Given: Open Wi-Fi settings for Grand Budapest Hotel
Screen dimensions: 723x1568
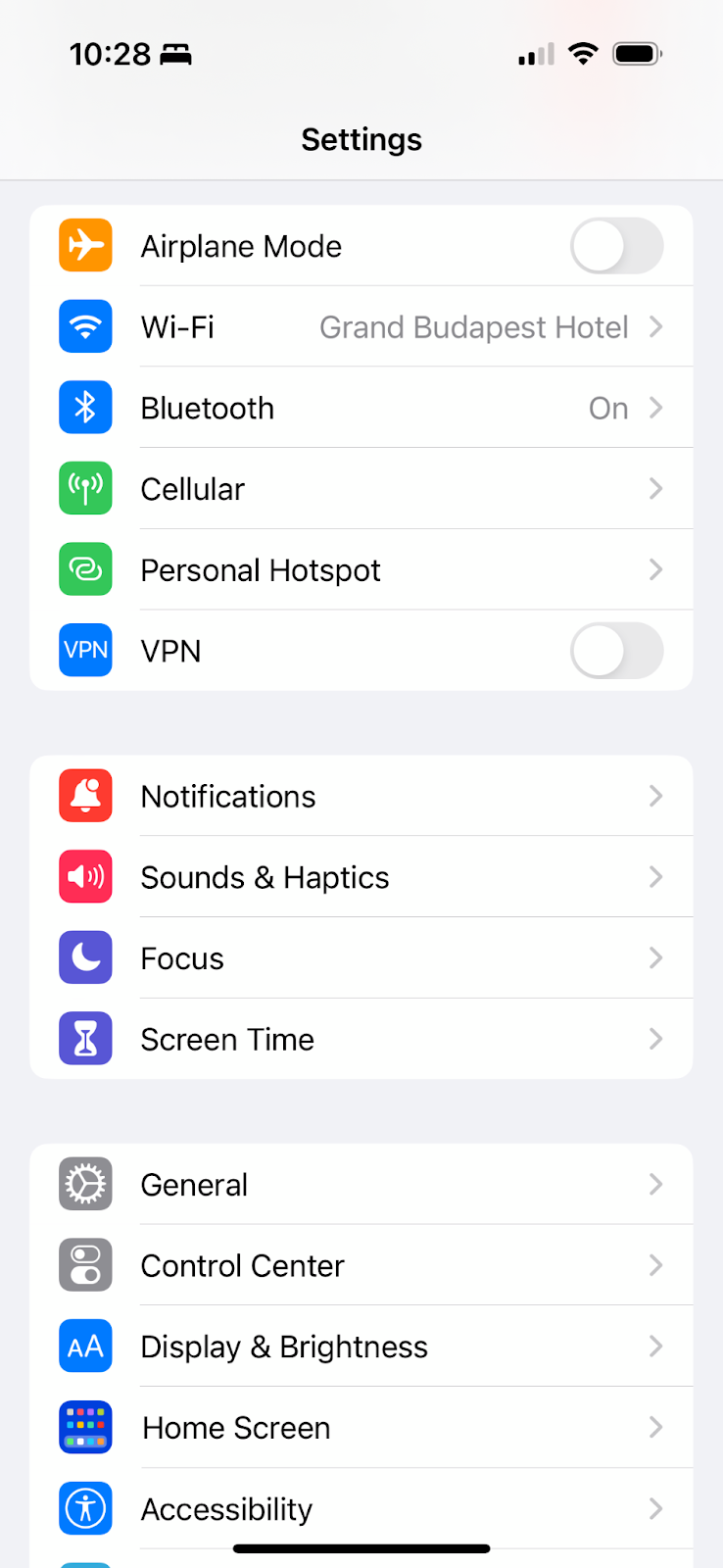Looking at the screenshot, I should point(392,327).
